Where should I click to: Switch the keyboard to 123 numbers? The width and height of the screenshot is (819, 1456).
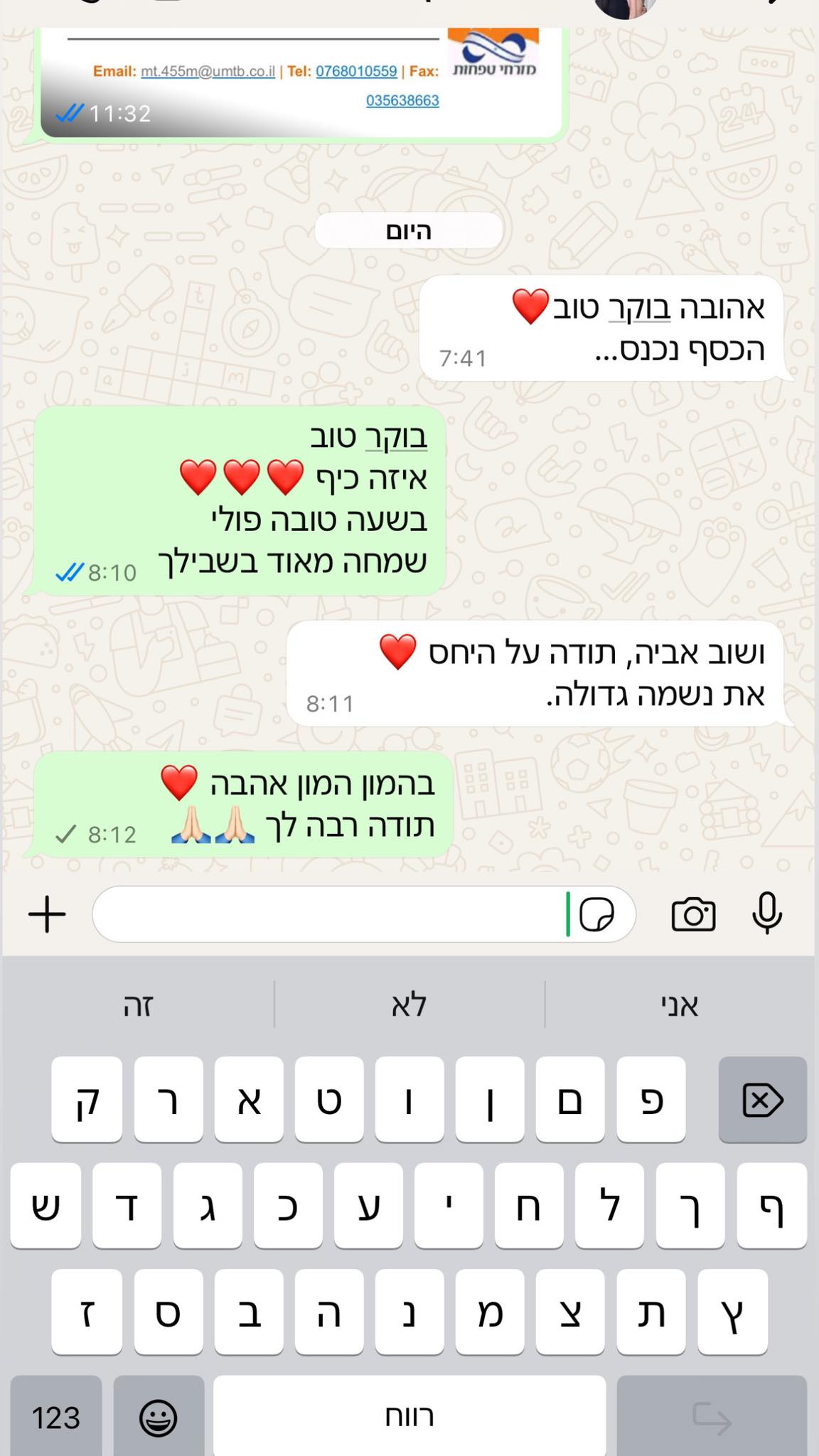tap(56, 1418)
